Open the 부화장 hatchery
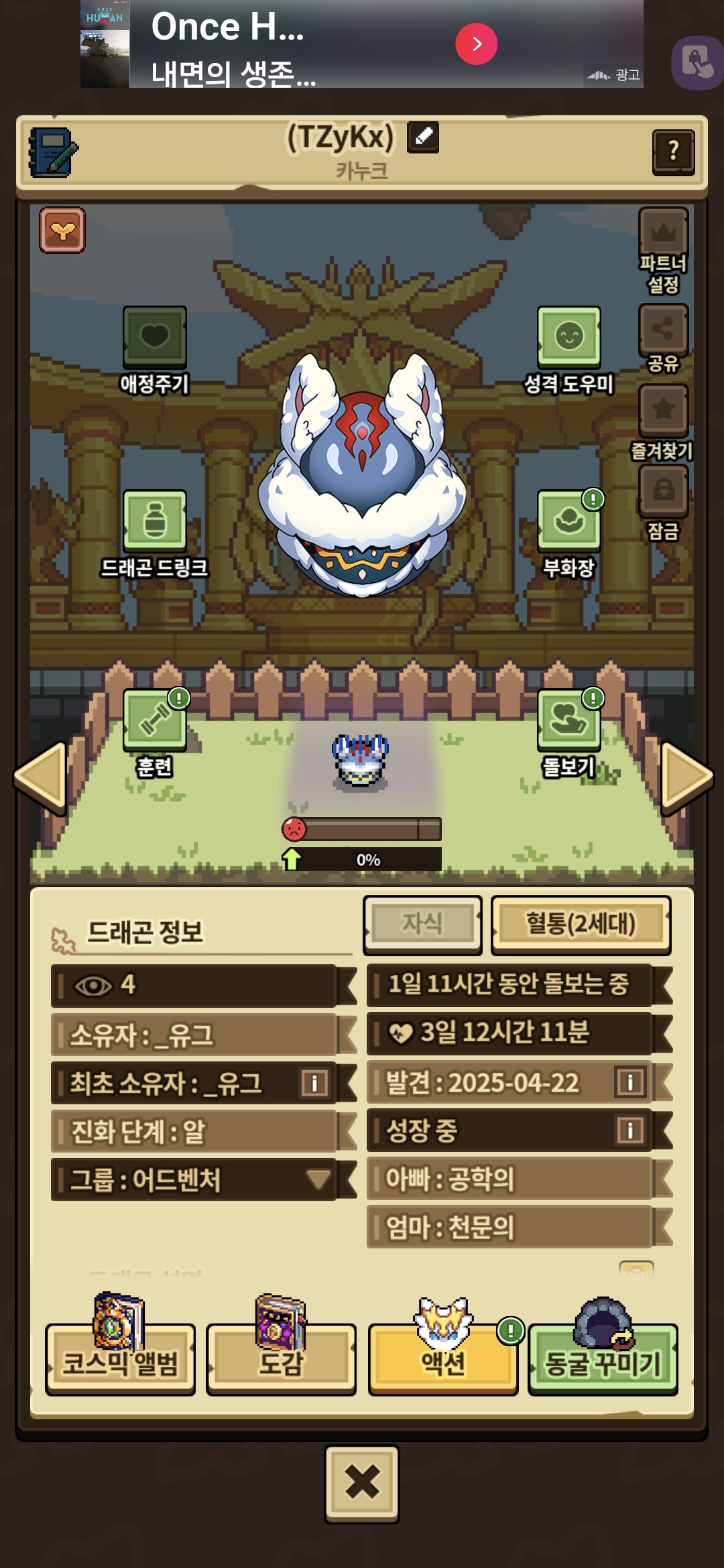Viewport: 724px width, 1568px height. tap(568, 521)
